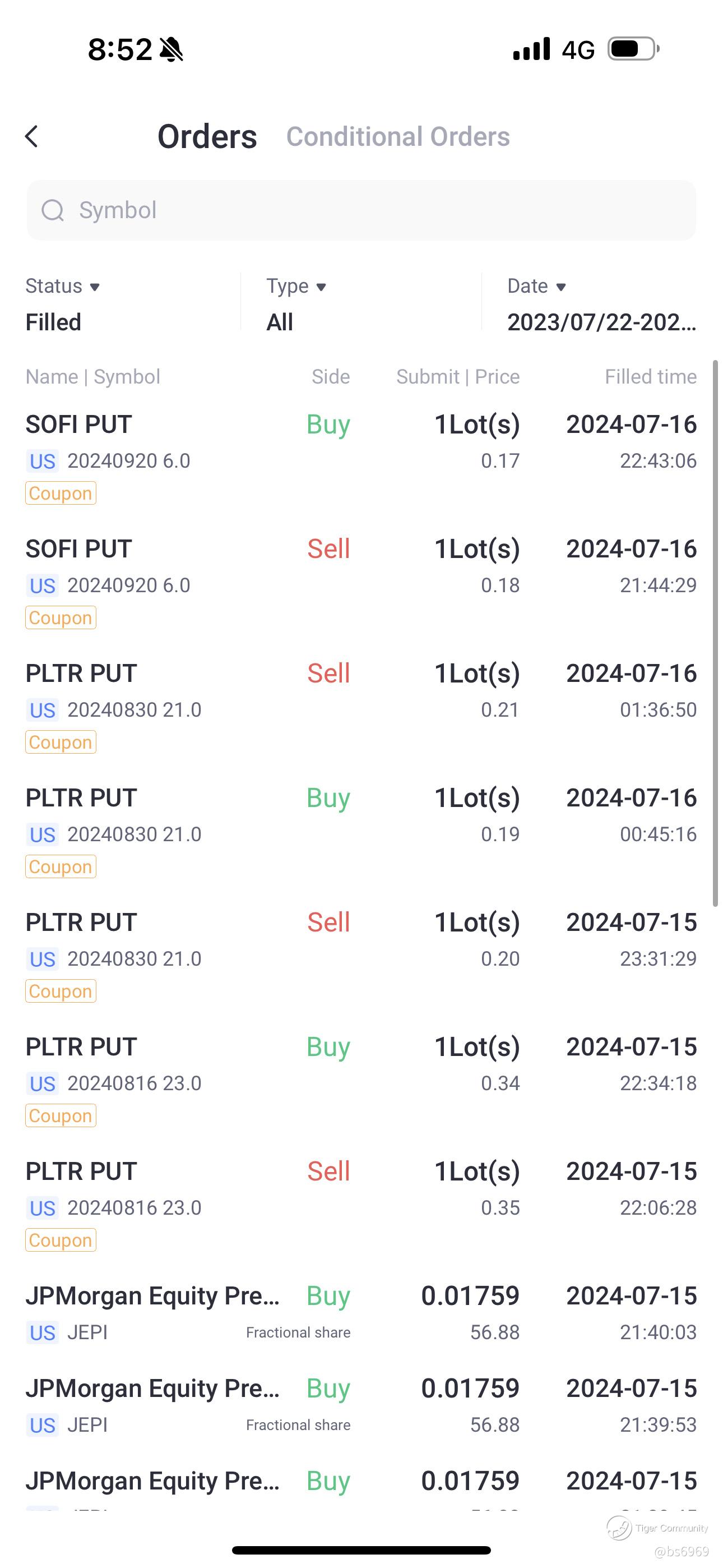
Task: Open JEPI buy order filled 21:39:53
Action: coord(361,1405)
